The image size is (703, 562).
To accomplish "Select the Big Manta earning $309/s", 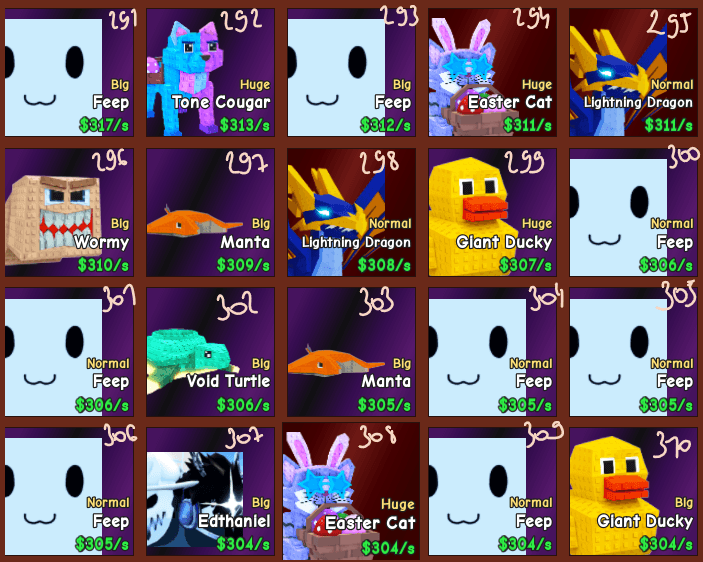I will 210,212.
